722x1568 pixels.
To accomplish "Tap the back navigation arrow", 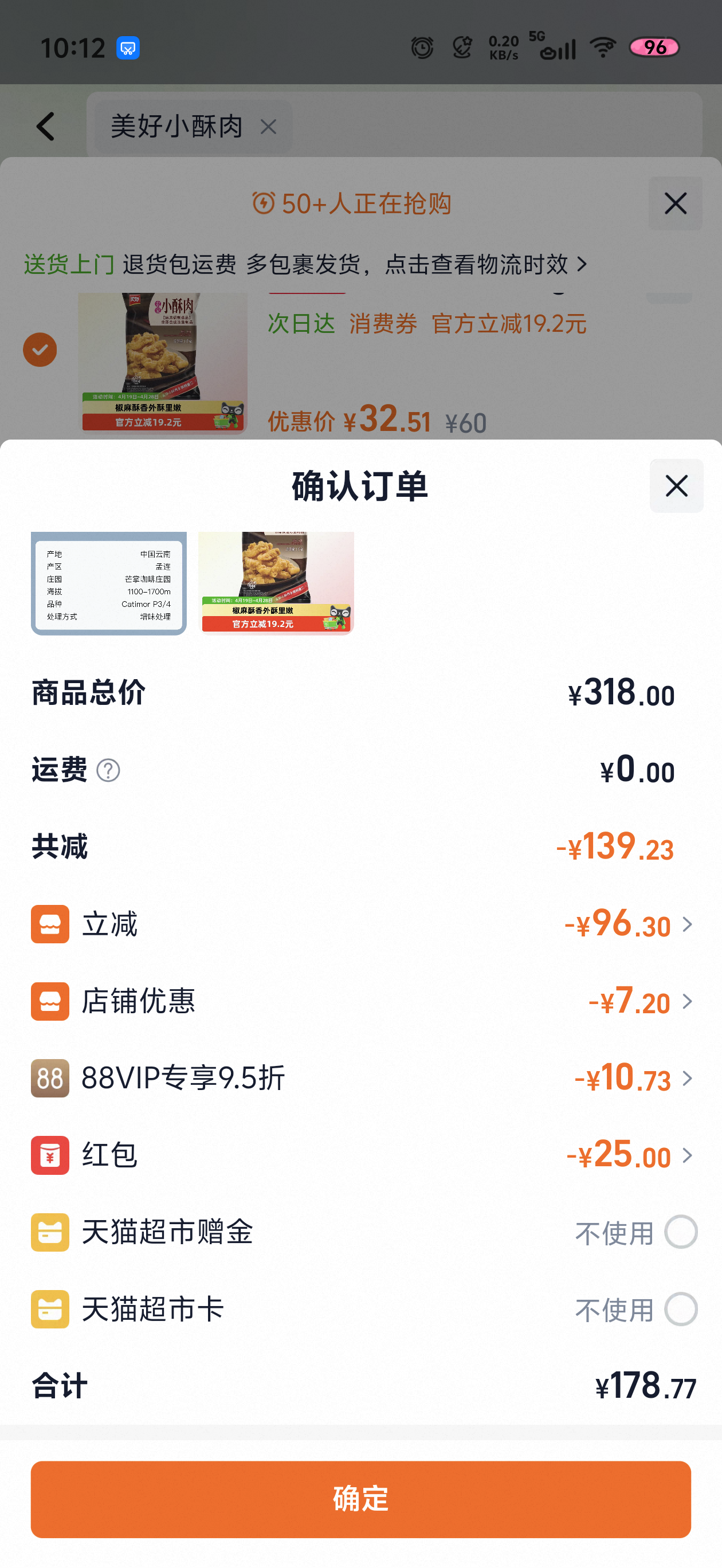I will click(46, 126).
